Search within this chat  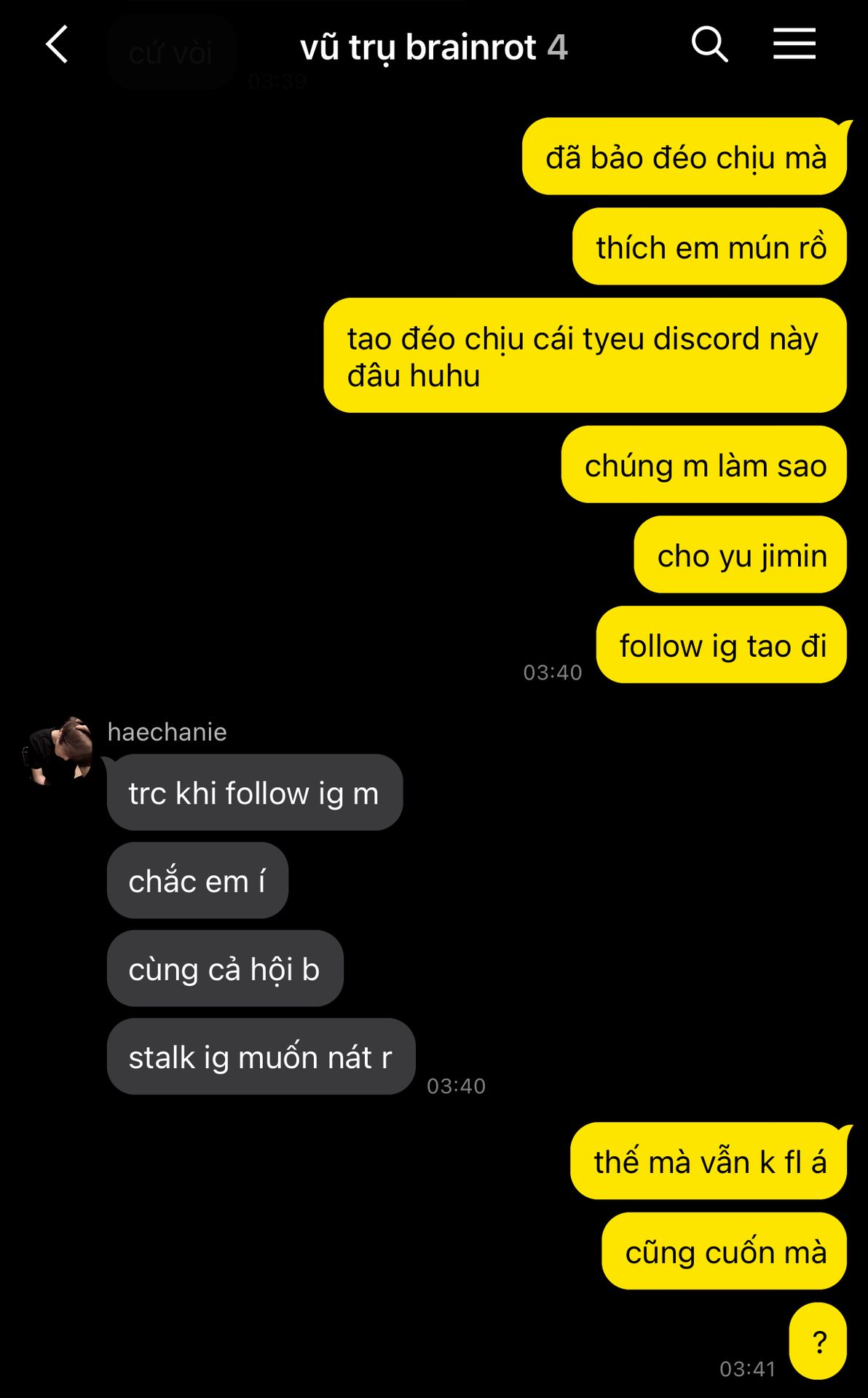[709, 45]
